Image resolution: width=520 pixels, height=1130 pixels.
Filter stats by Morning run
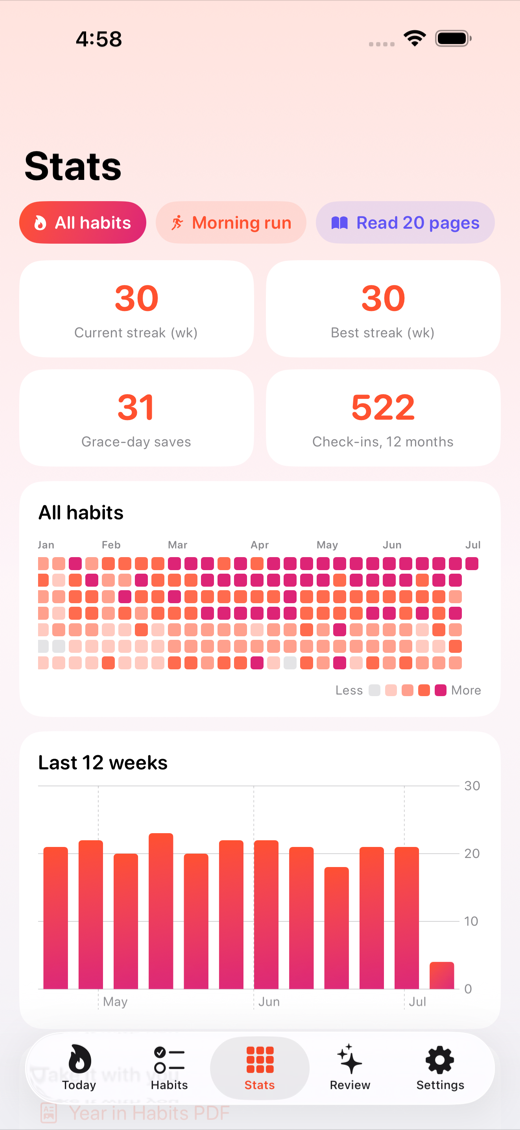click(x=231, y=223)
